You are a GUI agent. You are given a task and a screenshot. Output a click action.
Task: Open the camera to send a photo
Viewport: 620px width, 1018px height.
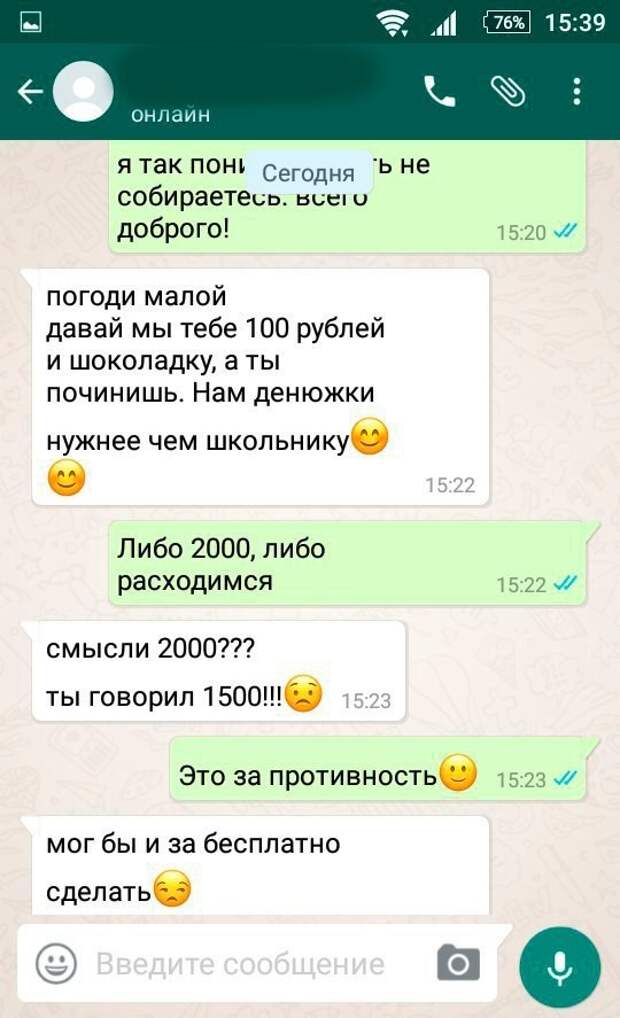tap(458, 964)
